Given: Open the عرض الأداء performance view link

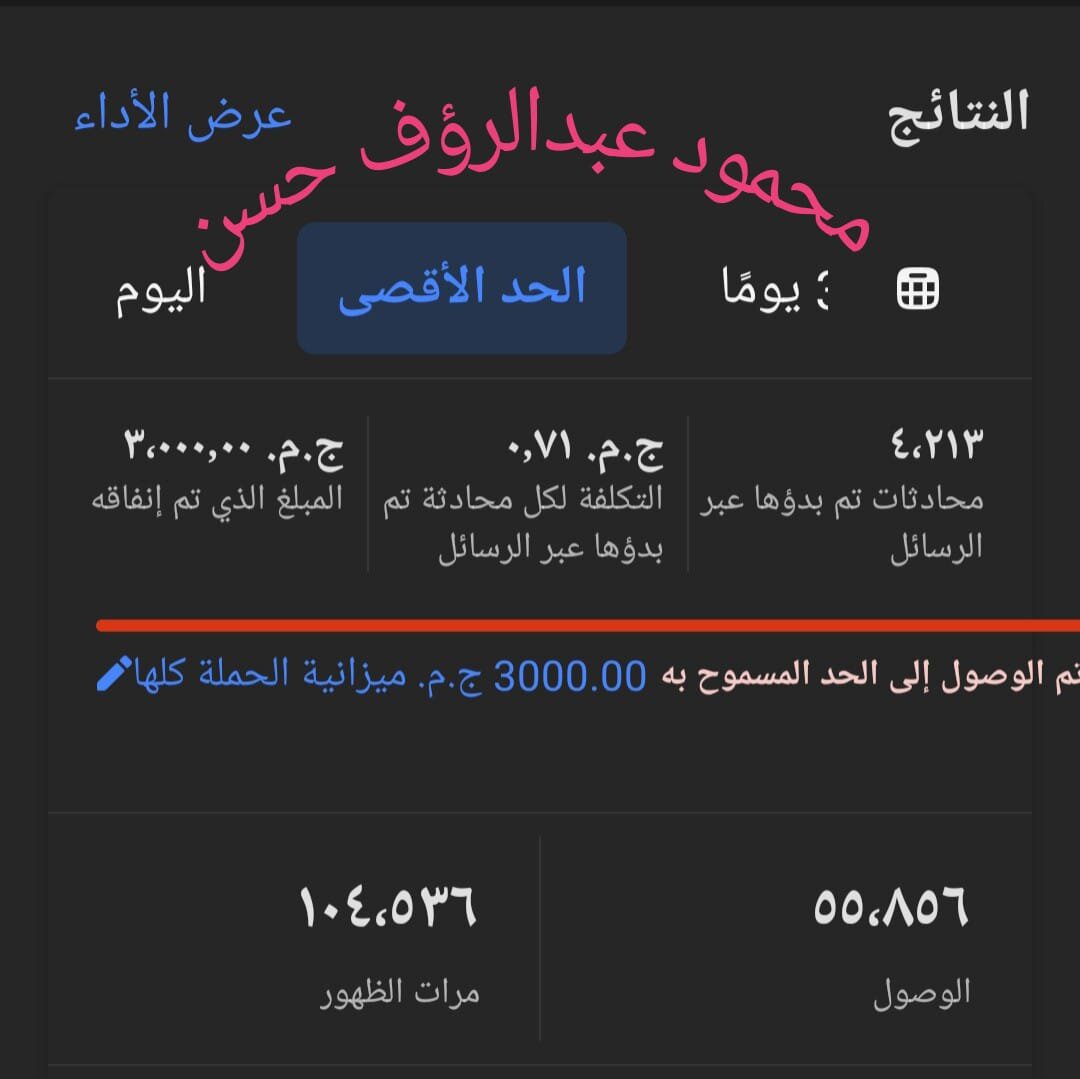Looking at the screenshot, I should point(183,116).
